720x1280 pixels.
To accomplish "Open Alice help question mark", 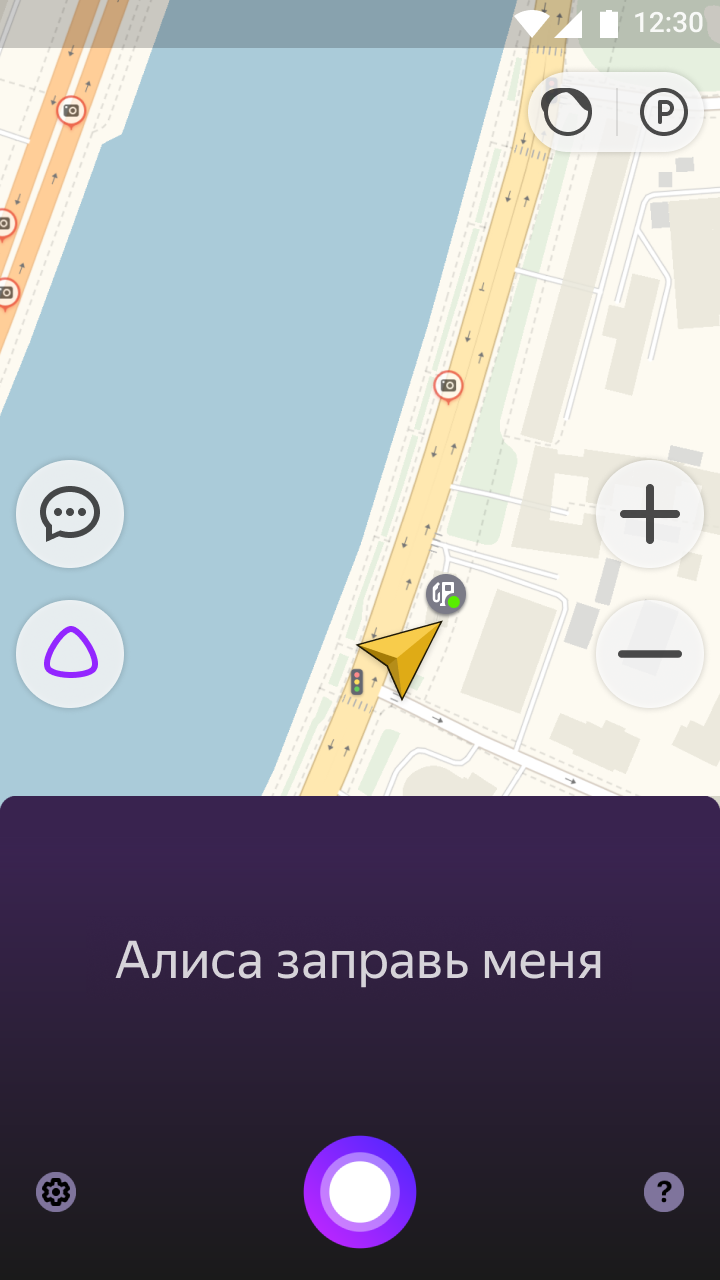I will [664, 1192].
